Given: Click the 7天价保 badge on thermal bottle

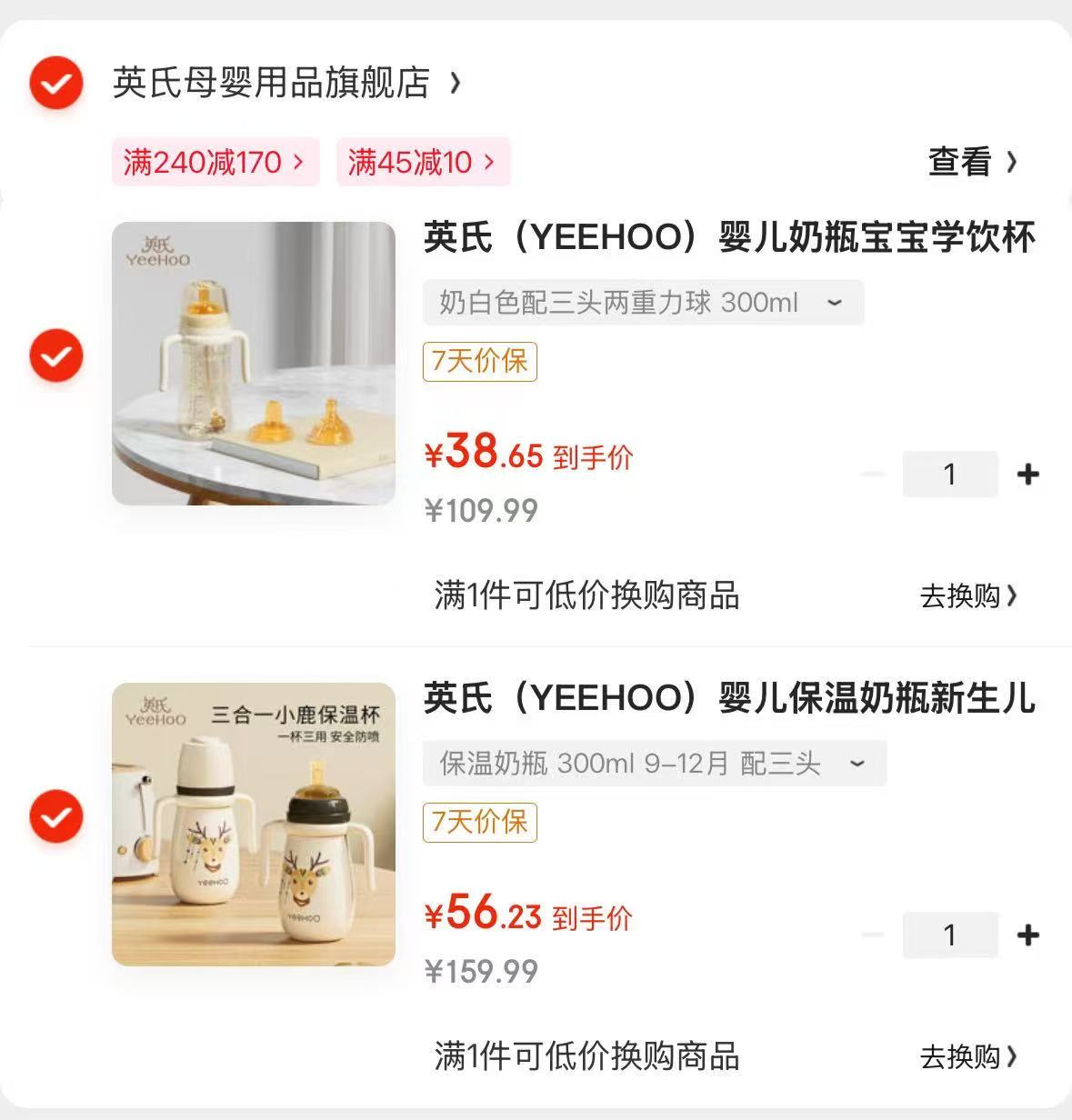Looking at the screenshot, I should click(x=479, y=824).
